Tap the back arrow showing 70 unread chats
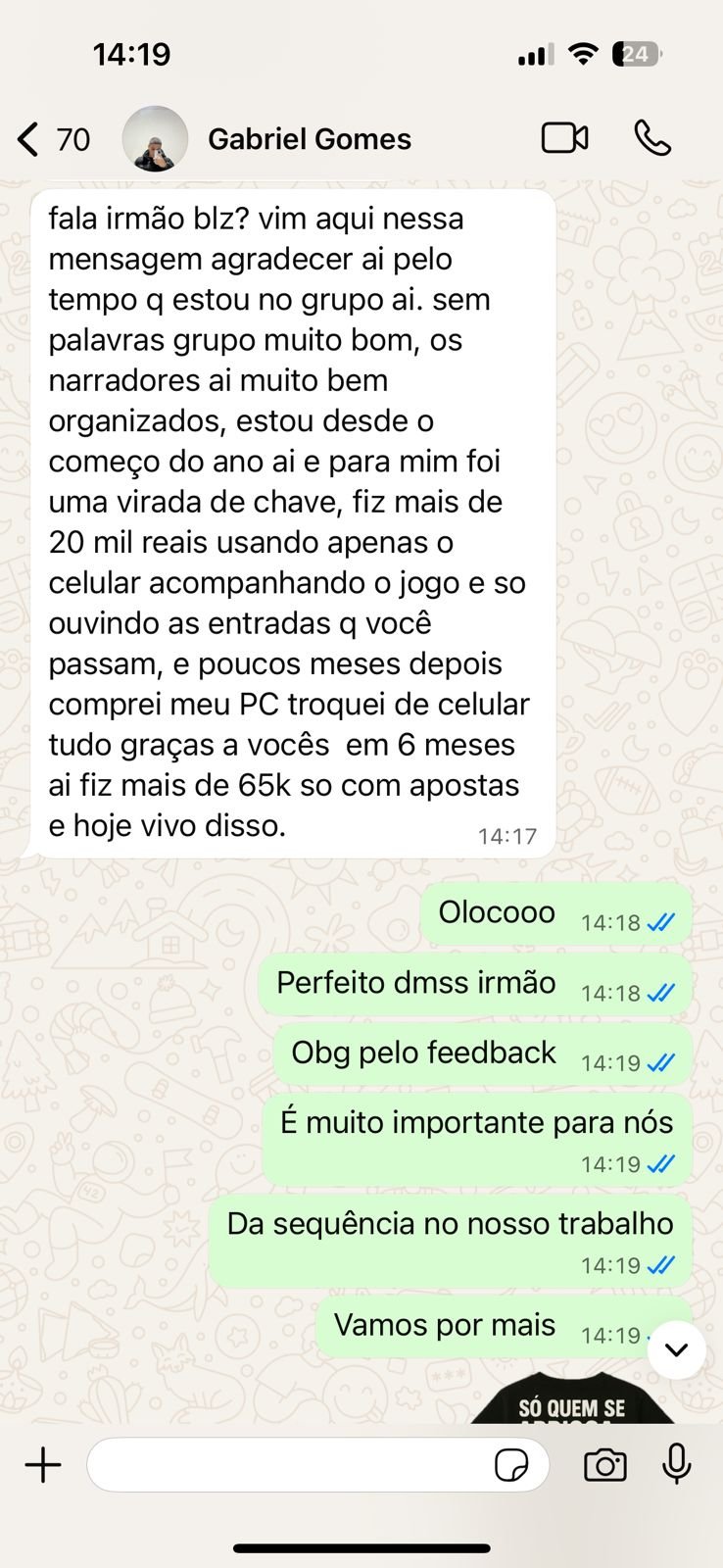This screenshot has width=723, height=1568. pyautogui.click(x=54, y=138)
